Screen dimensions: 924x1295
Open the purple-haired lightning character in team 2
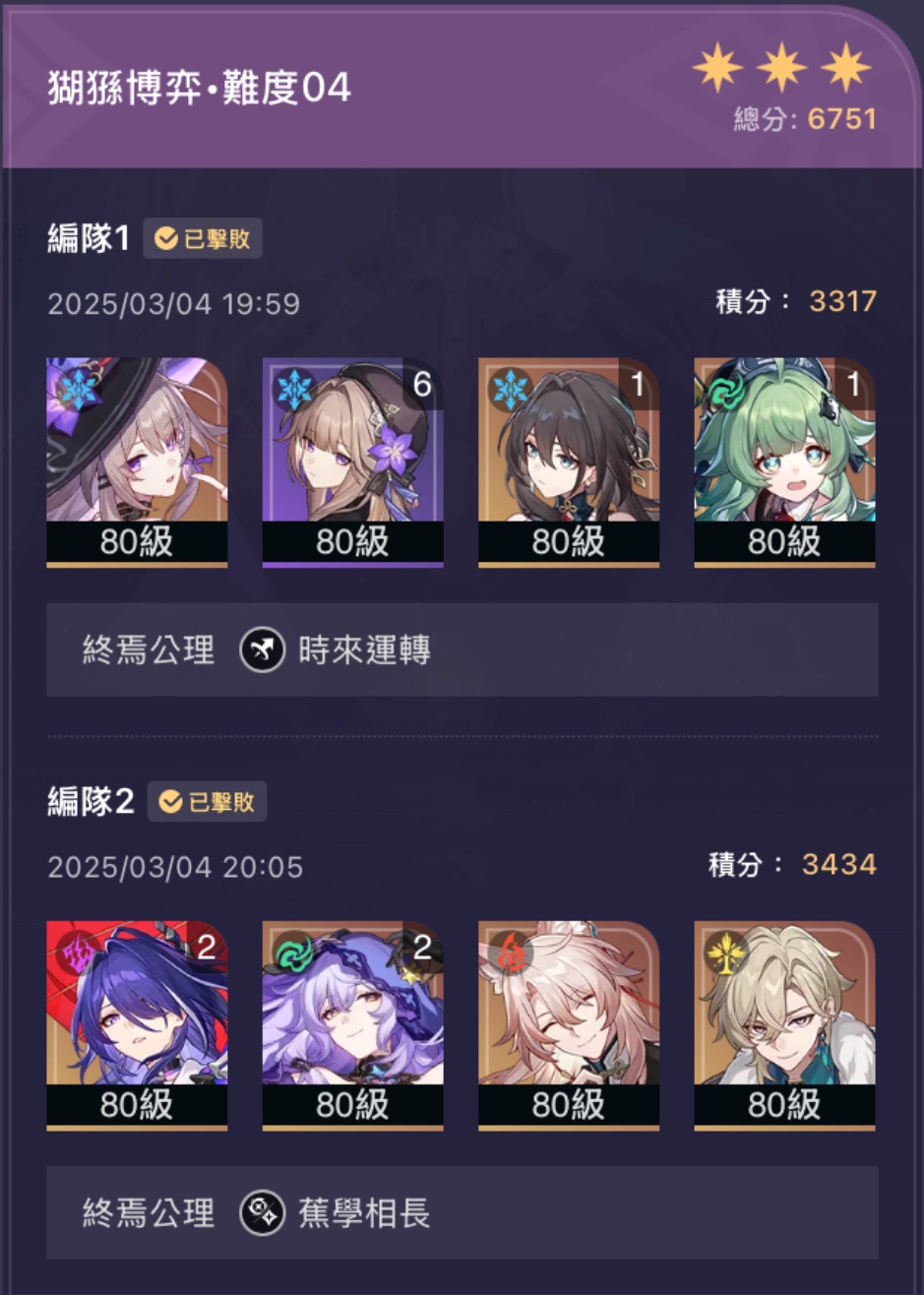tap(137, 1023)
